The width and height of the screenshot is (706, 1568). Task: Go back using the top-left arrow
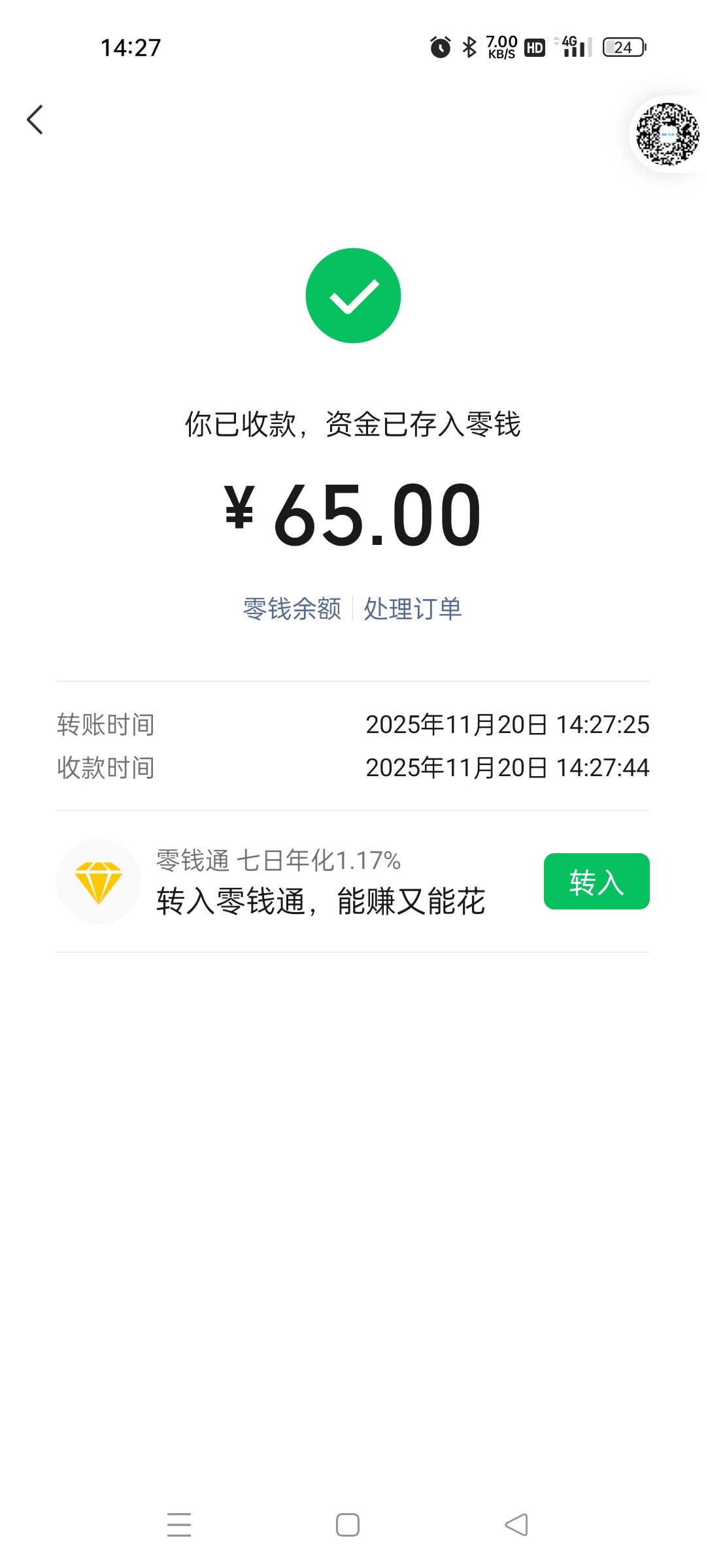pyautogui.click(x=35, y=120)
